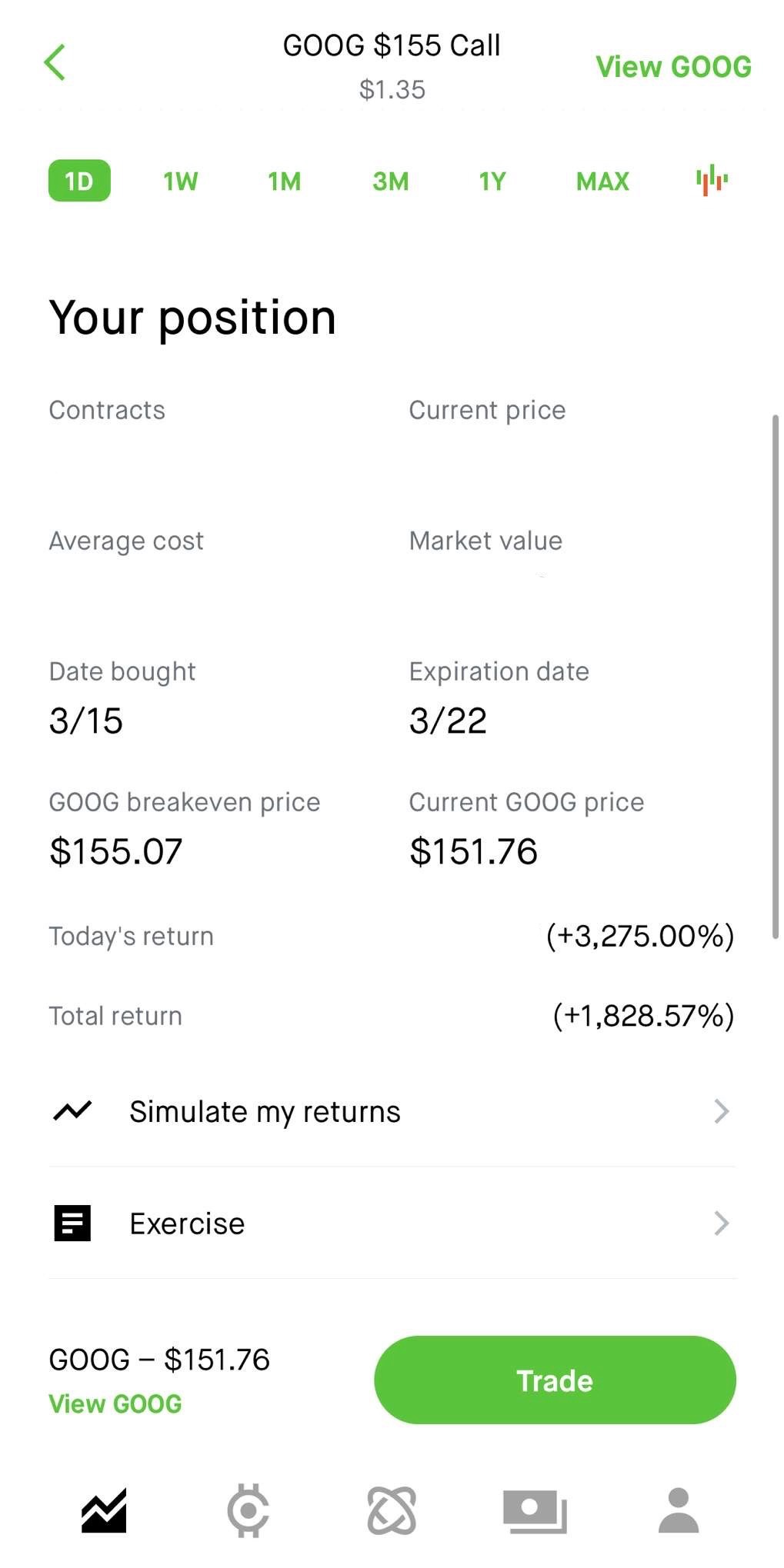
Task: Go back using the green arrow
Action: (55, 63)
